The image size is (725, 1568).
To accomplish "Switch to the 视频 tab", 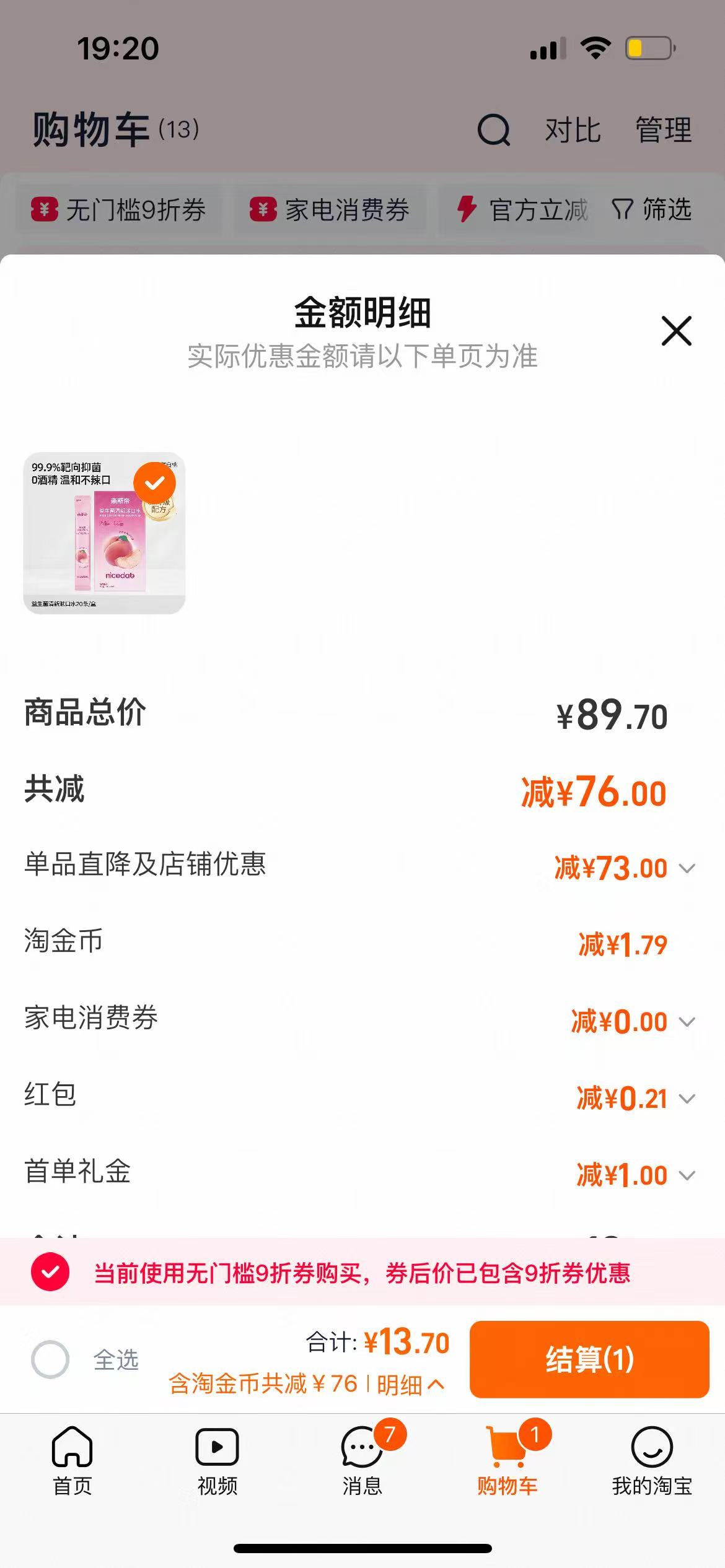I will (x=217, y=1458).
